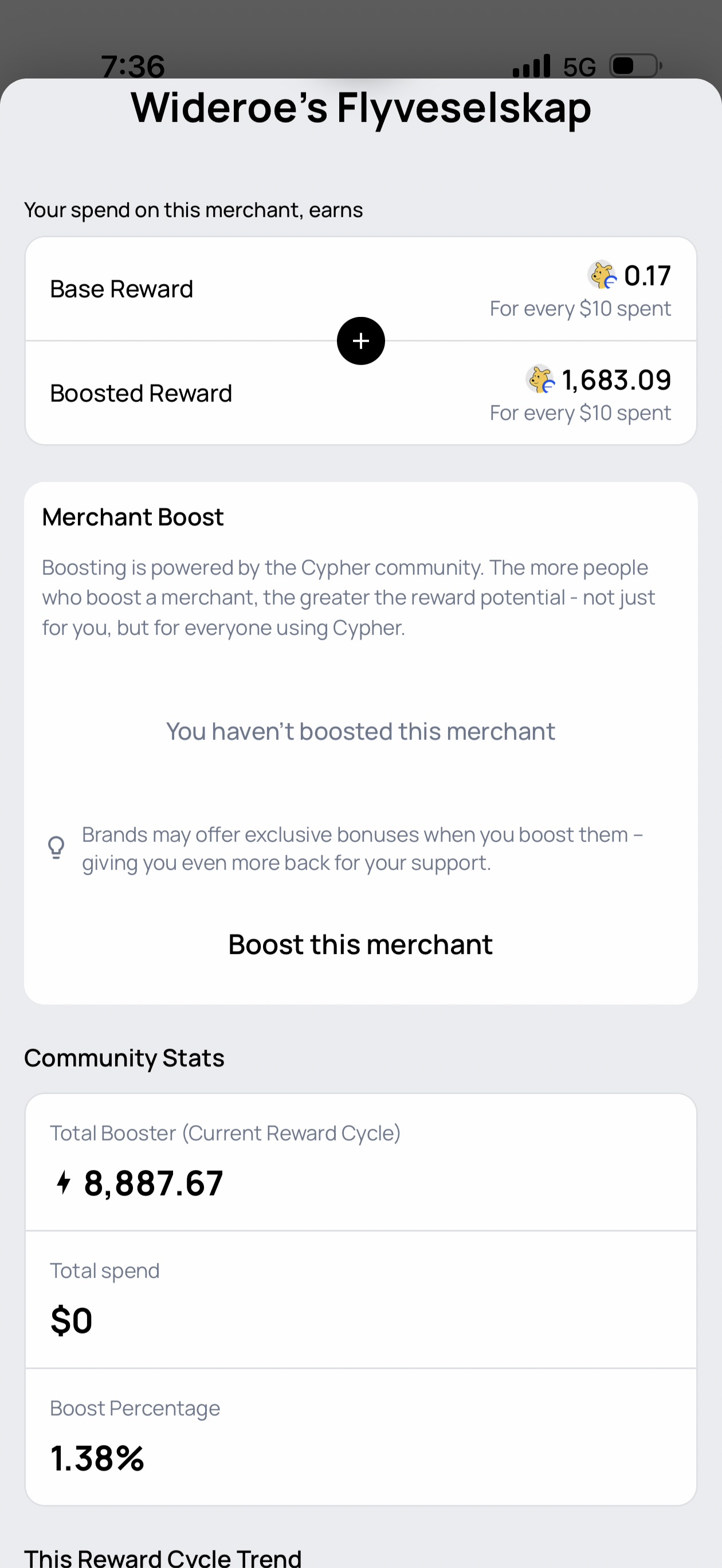Tap the Boost this merchant button

point(360,943)
